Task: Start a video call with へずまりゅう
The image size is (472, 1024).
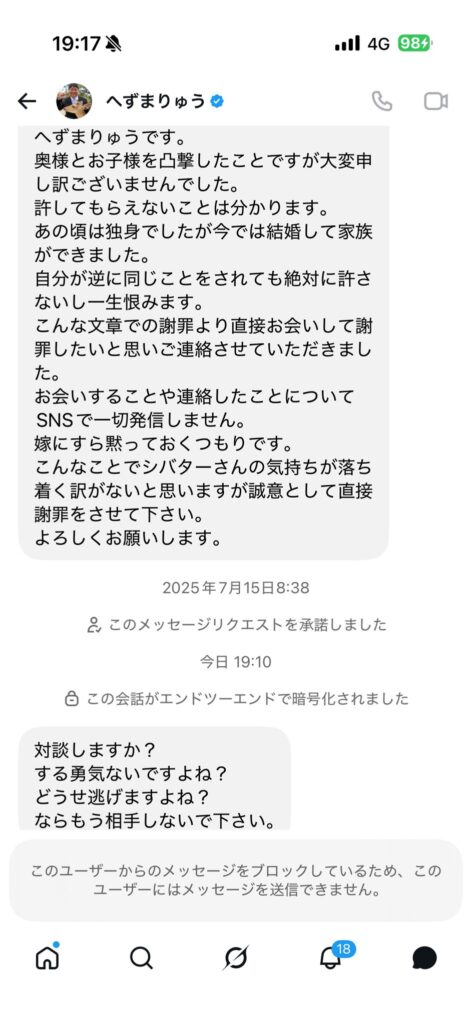Action: coord(435,101)
